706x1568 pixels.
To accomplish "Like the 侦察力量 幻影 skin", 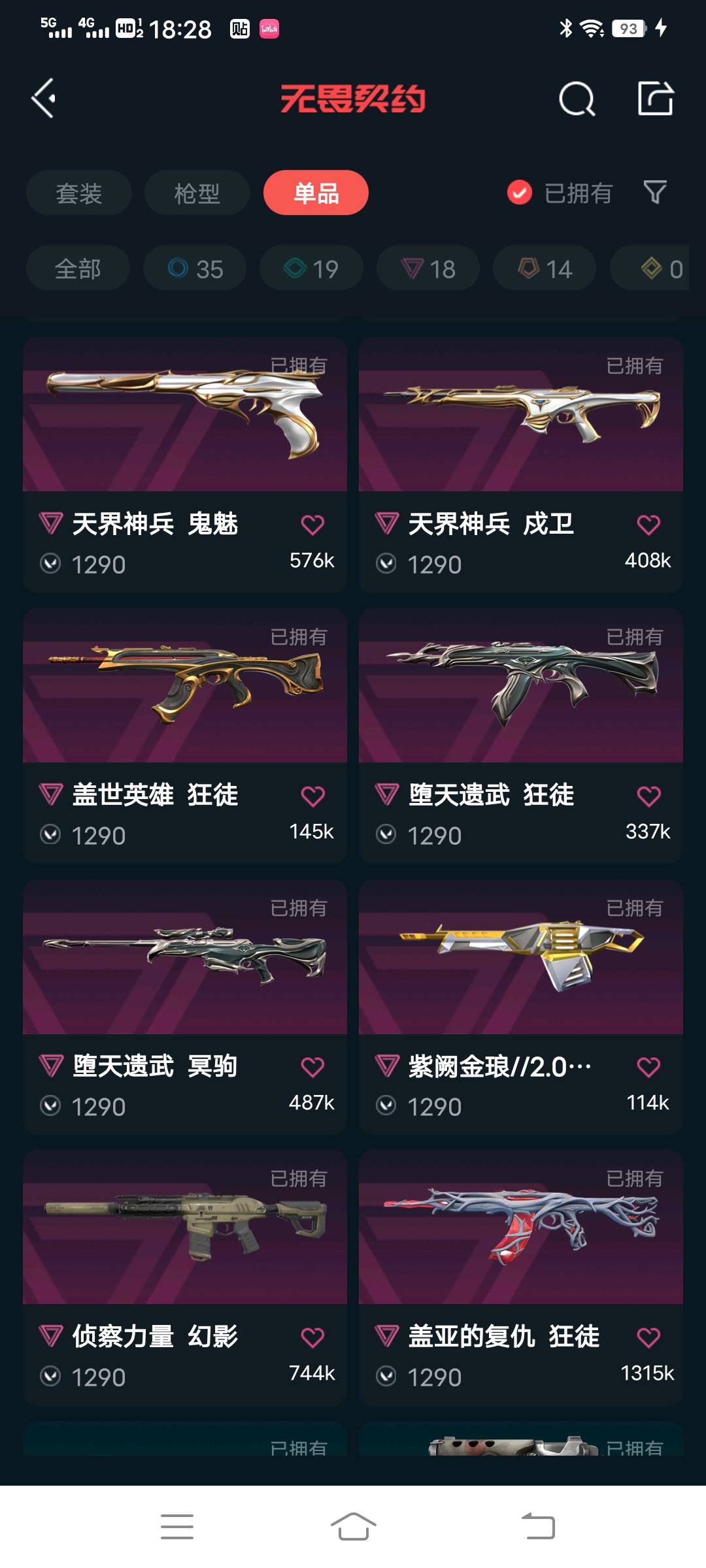I will click(x=312, y=1337).
